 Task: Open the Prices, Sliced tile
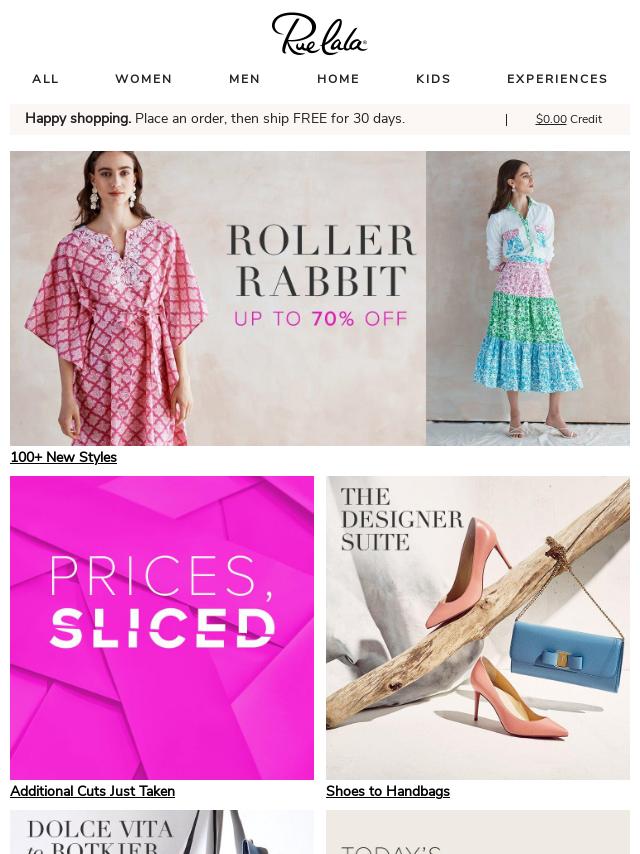[162, 628]
